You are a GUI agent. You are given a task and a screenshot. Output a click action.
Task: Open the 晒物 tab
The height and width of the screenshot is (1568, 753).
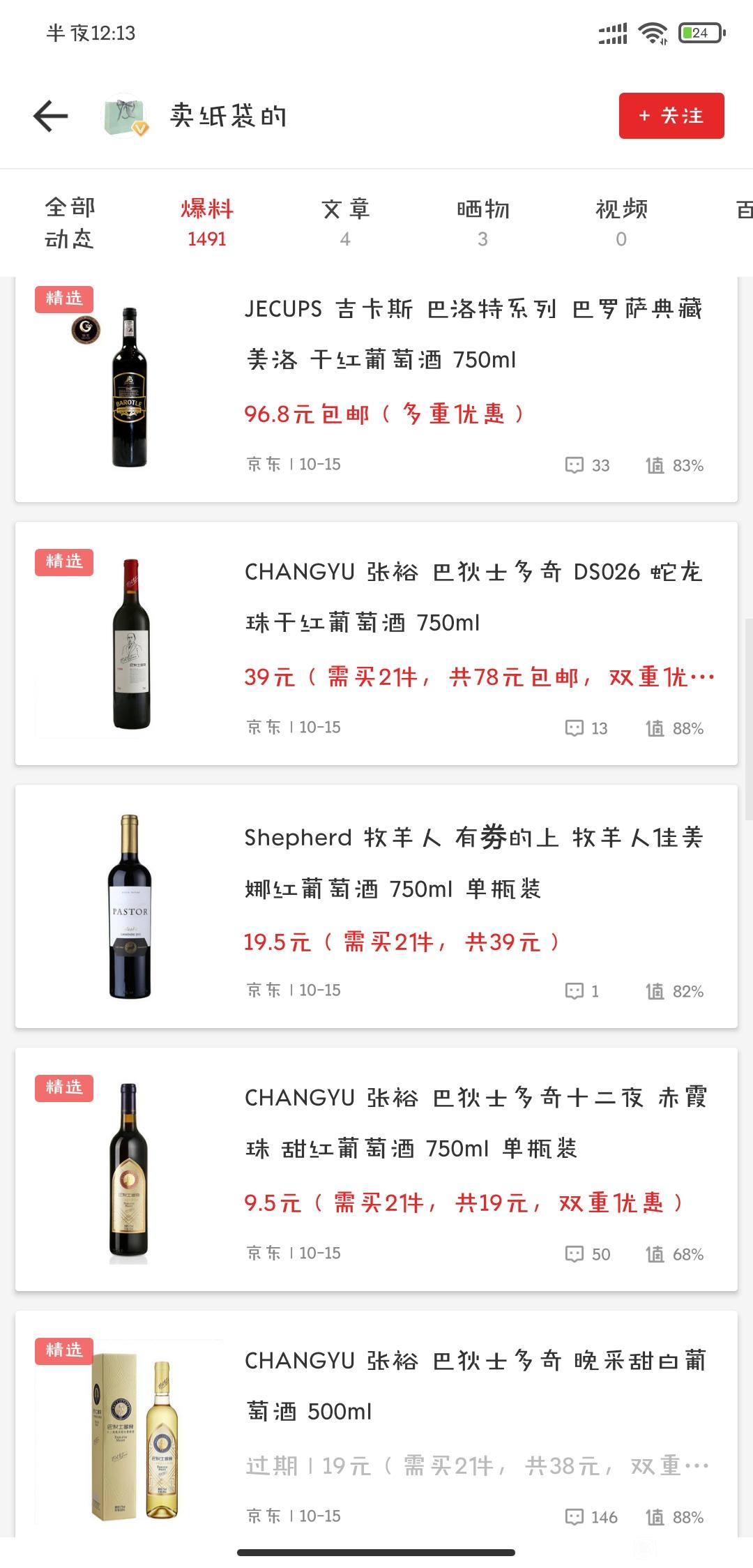(x=483, y=223)
